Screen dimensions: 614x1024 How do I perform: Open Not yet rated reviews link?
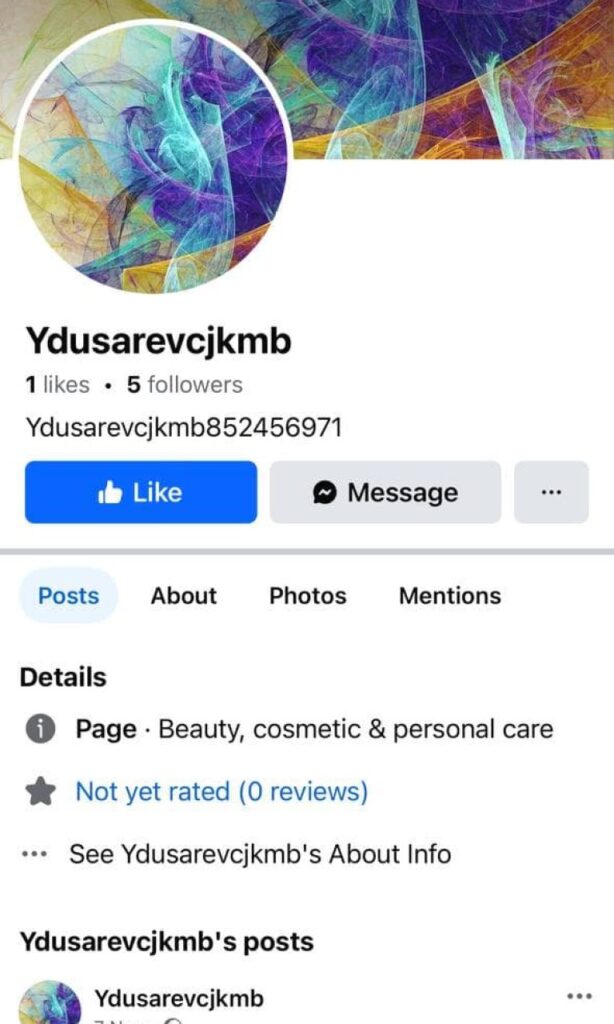(221, 792)
